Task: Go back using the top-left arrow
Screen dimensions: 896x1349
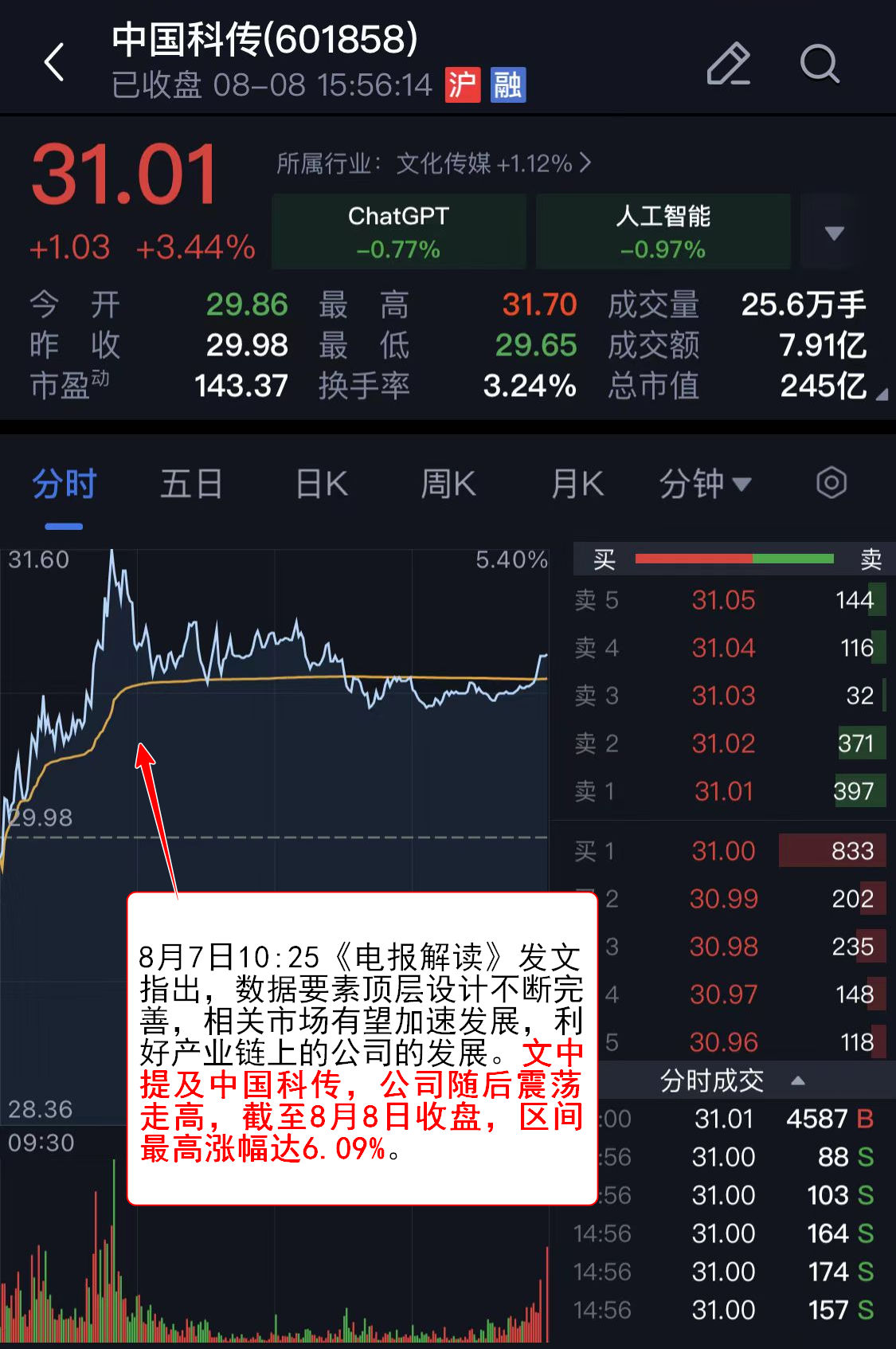Action: pyautogui.click(x=54, y=62)
